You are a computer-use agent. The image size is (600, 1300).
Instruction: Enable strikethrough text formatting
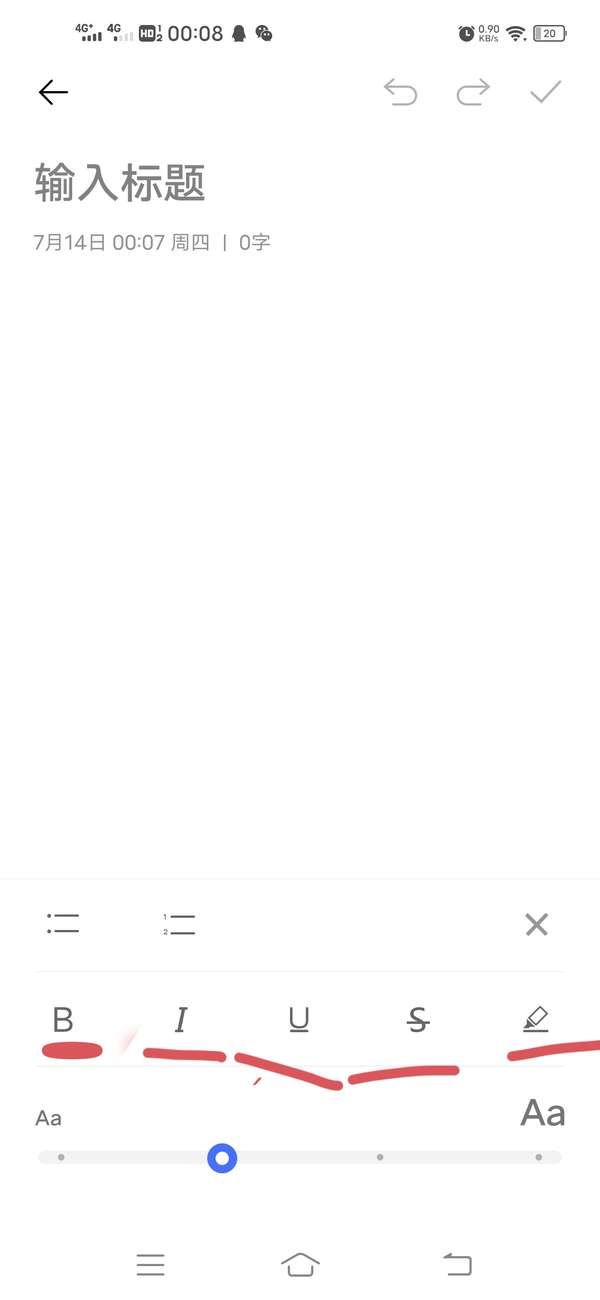(418, 1020)
